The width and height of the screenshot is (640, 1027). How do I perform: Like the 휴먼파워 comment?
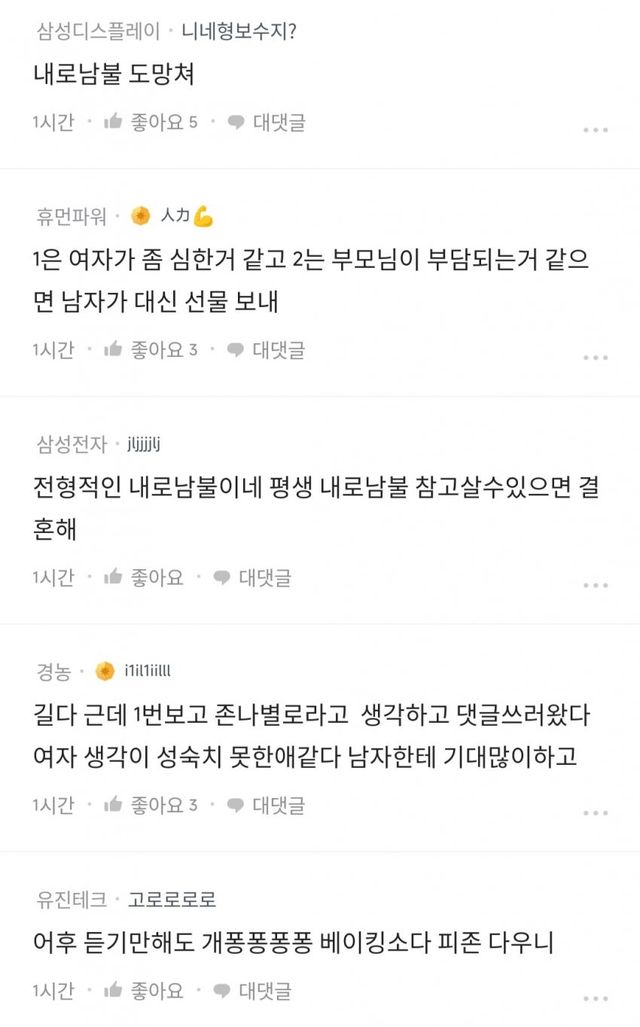pyautogui.click(x=150, y=350)
